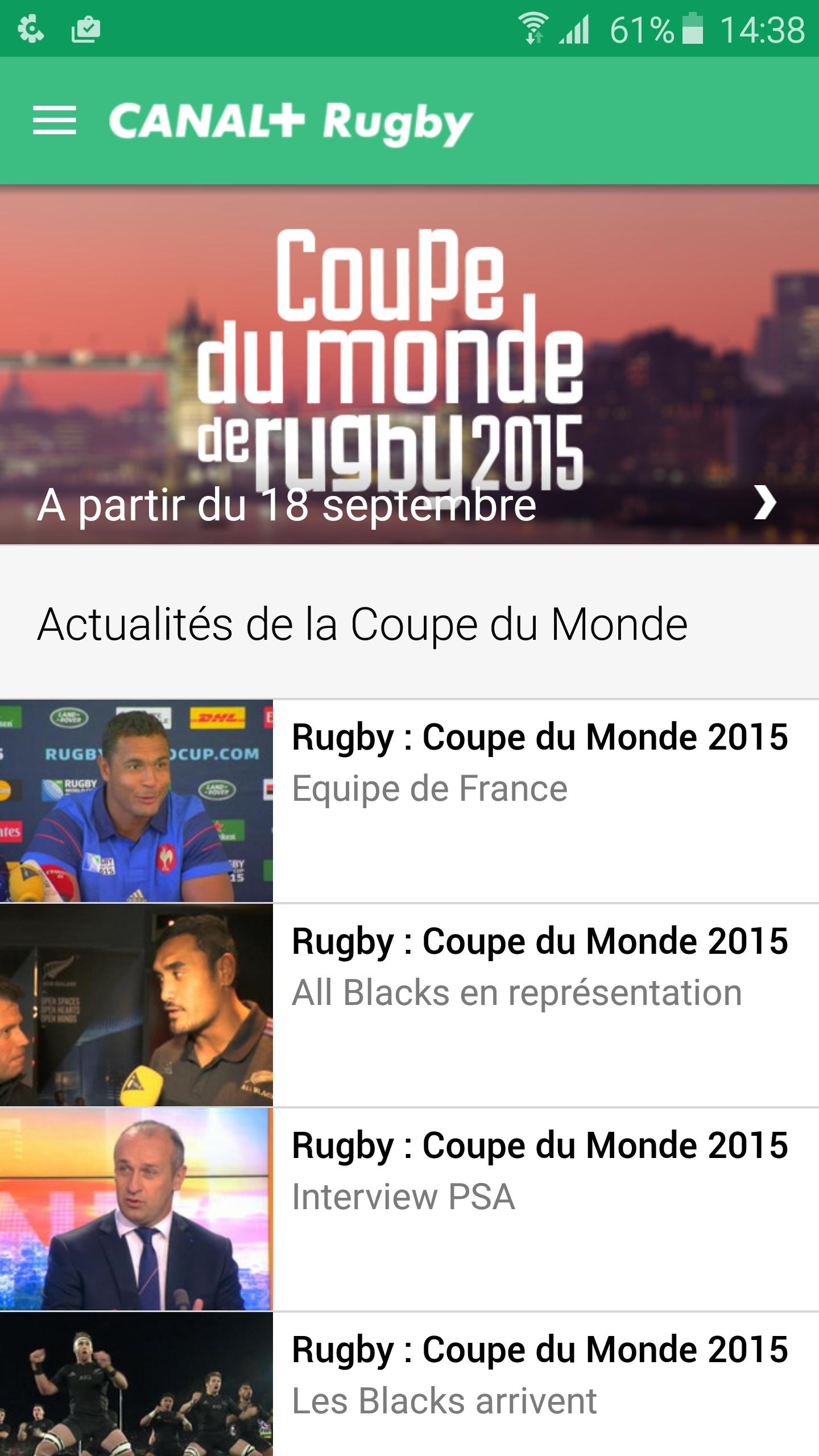Tap the gear notification icon in status bar
This screenshot has width=819, height=1456.
pos(31,28)
